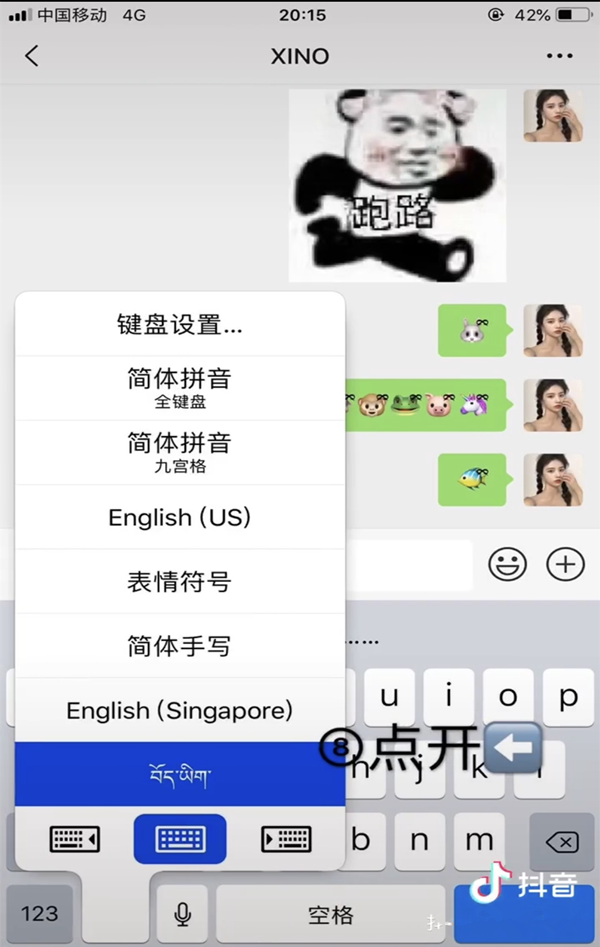Select 简体拼音 全键盘 keyboard
This screenshot has width=600, height=947.
[180, 388]
